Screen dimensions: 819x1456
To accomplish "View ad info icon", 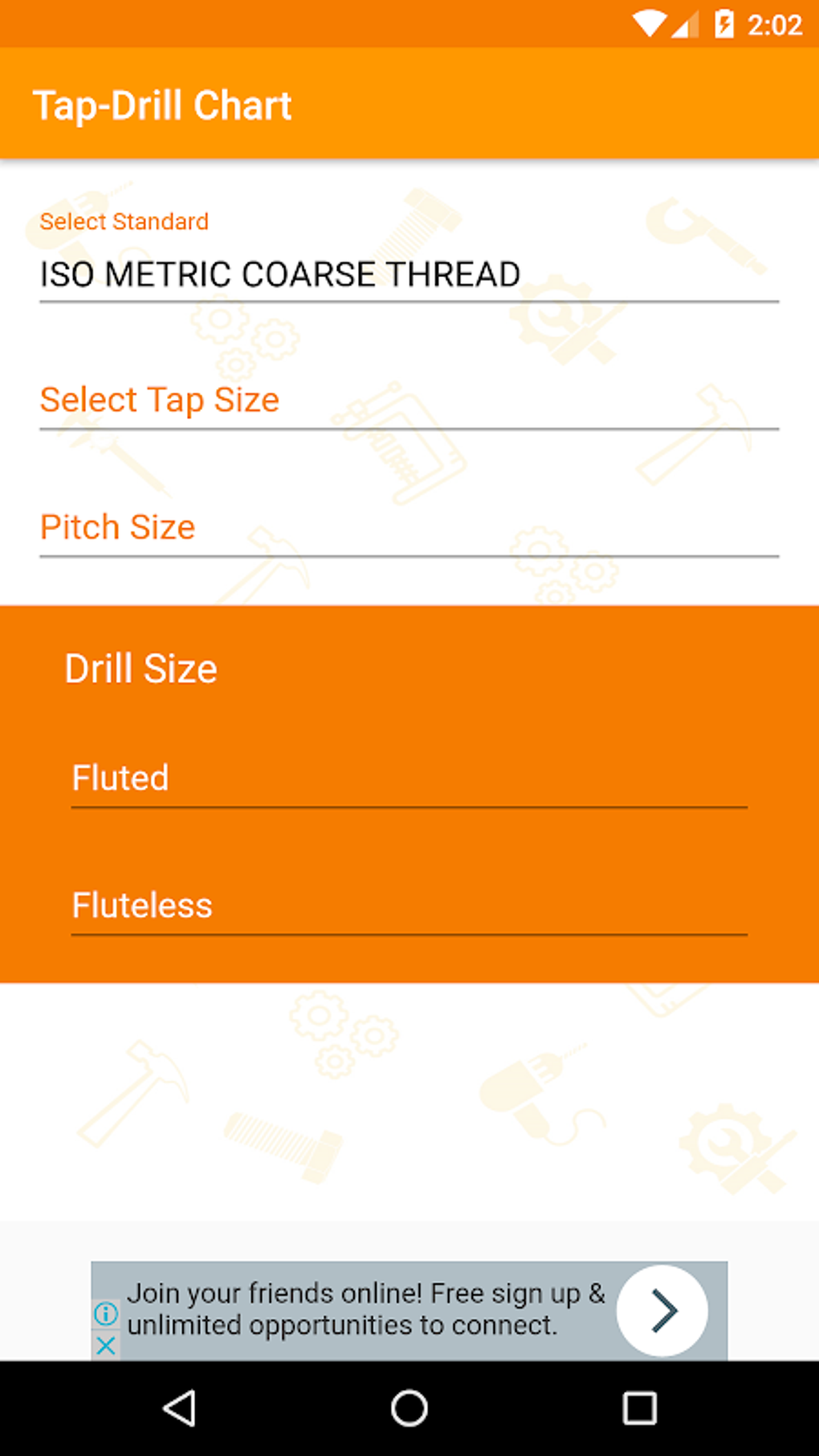I will pyautogui.click(x=106, y=1314).
